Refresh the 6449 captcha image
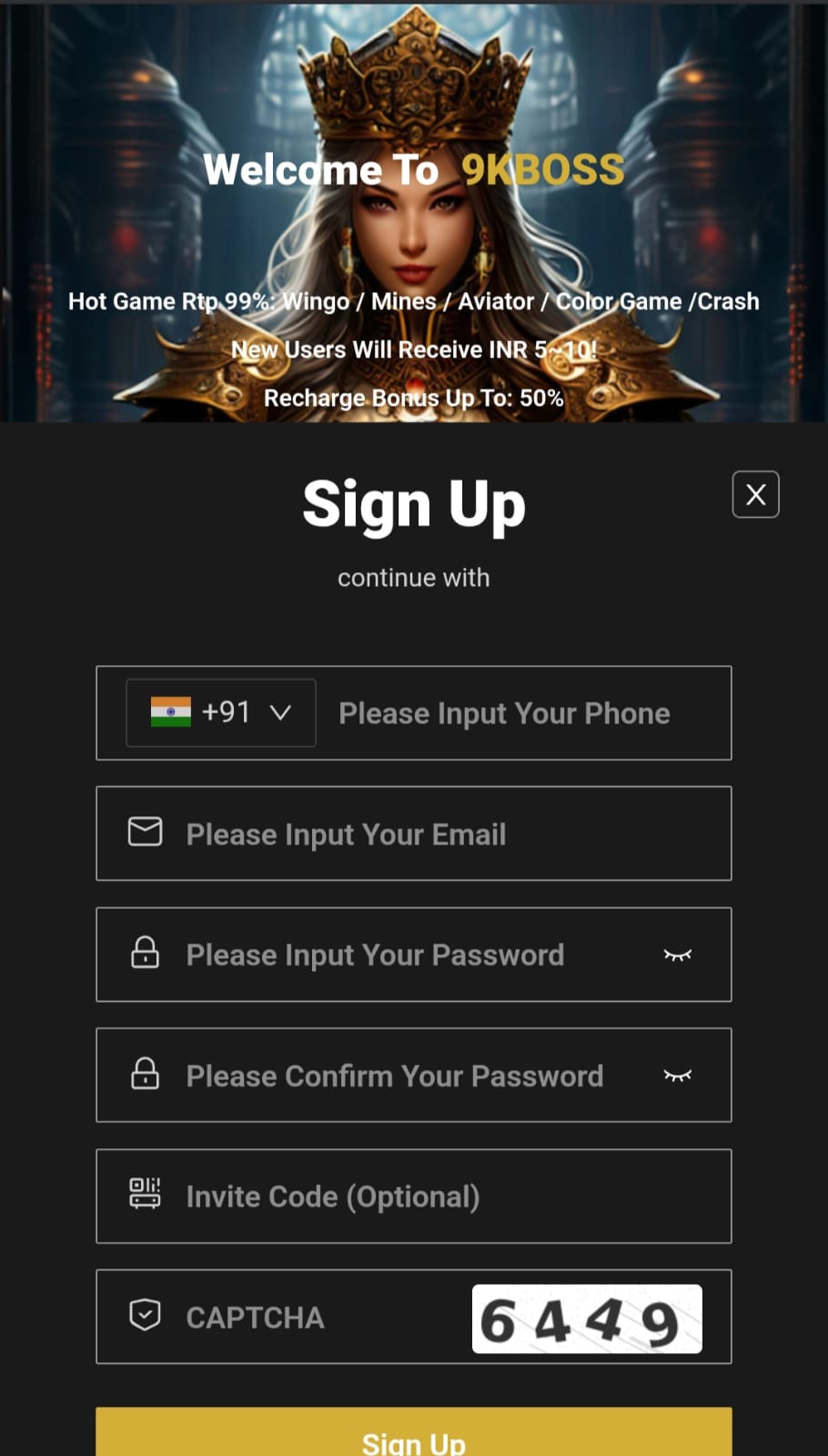The width and height of the screenshot is (828, 1456). [x=587, y=1319]
